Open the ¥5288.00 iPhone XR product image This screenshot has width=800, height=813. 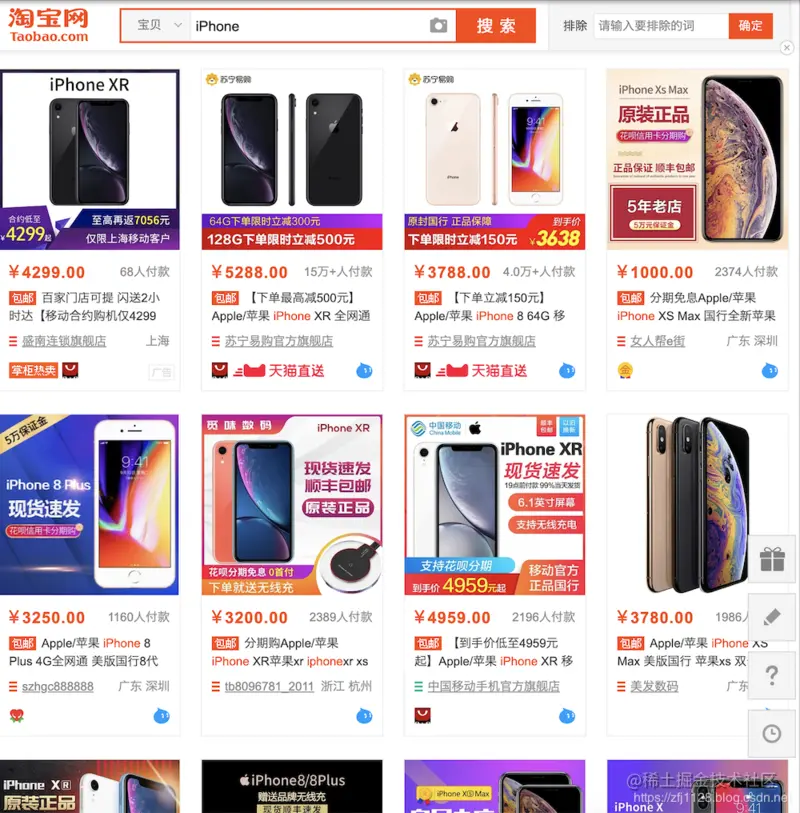pyautogui.click(x=292, y=159)
